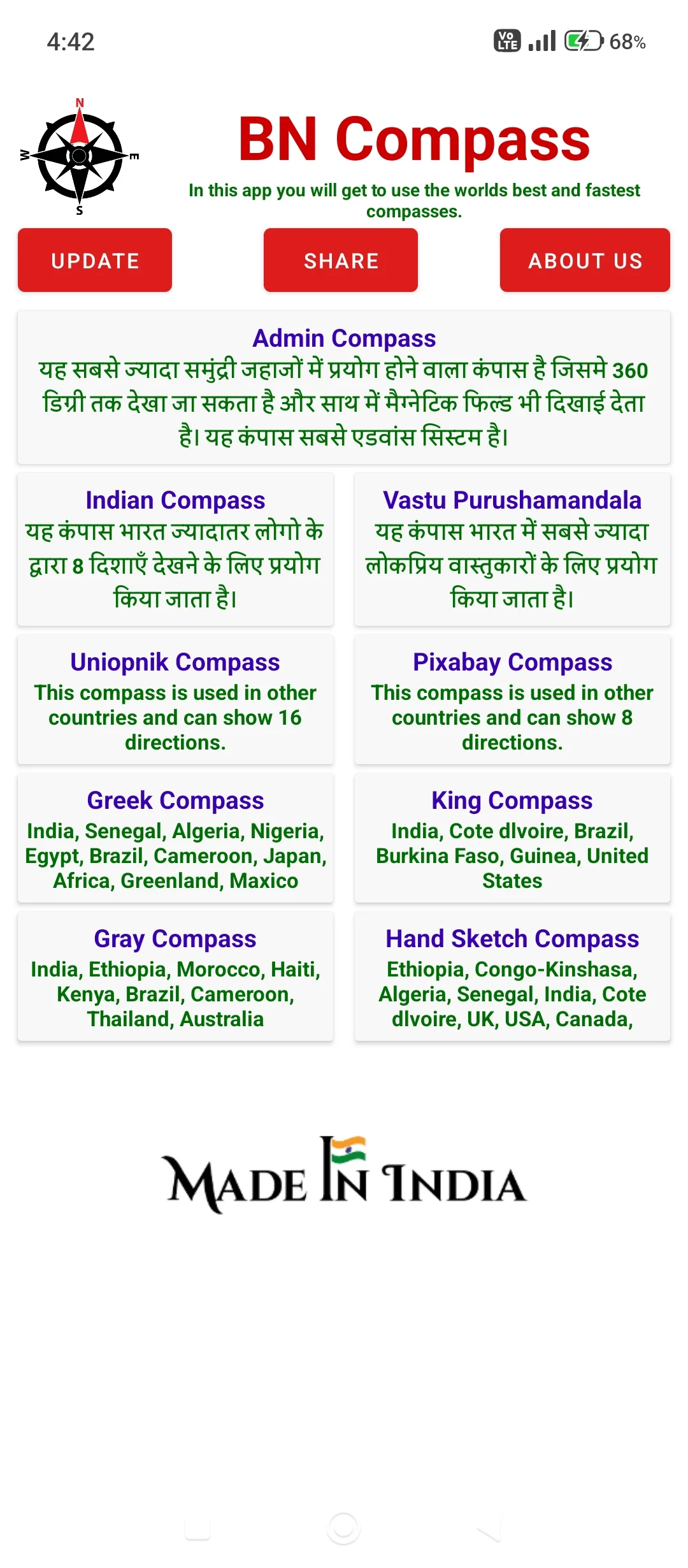Select the King Compass card

coord(512,838)
